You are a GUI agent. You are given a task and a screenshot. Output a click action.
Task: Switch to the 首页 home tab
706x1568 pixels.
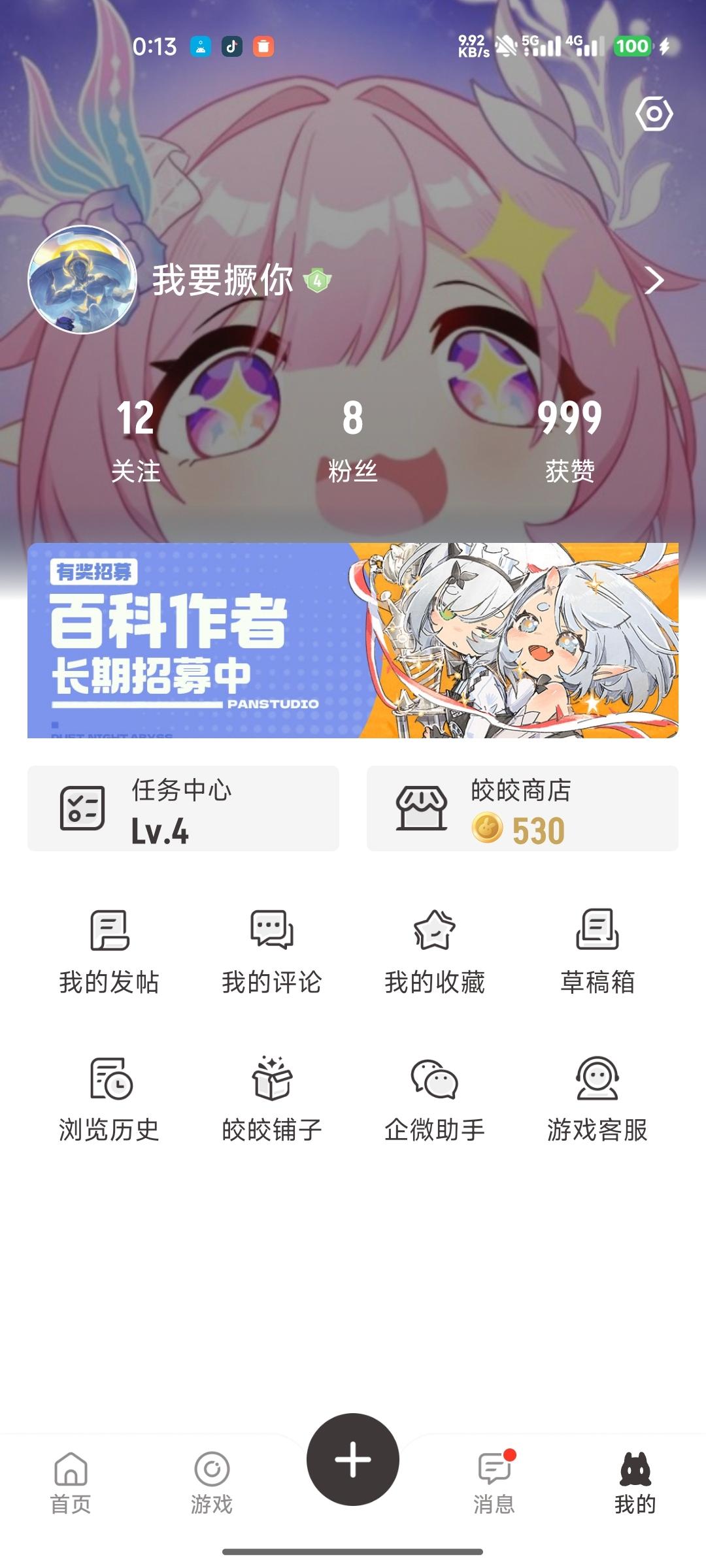click(71, 1483)
